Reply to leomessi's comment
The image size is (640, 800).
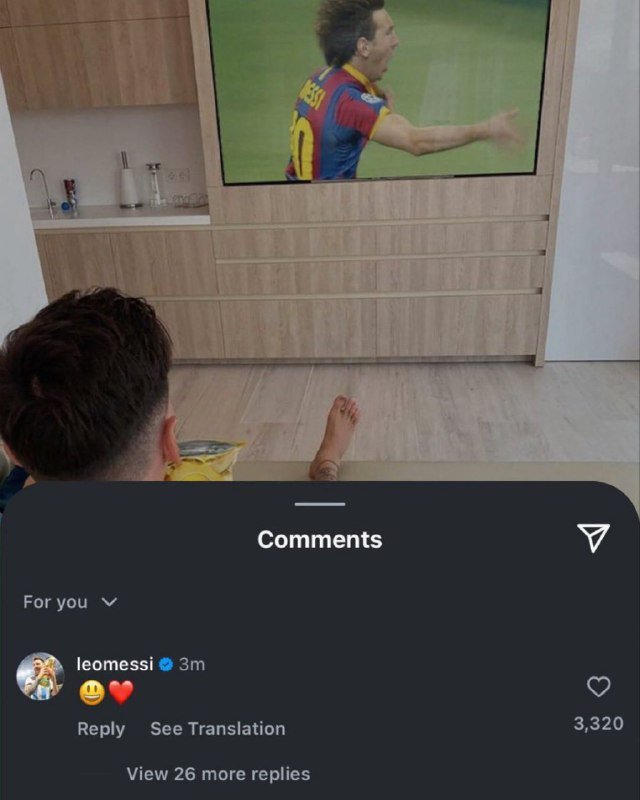tap(101, 729)
